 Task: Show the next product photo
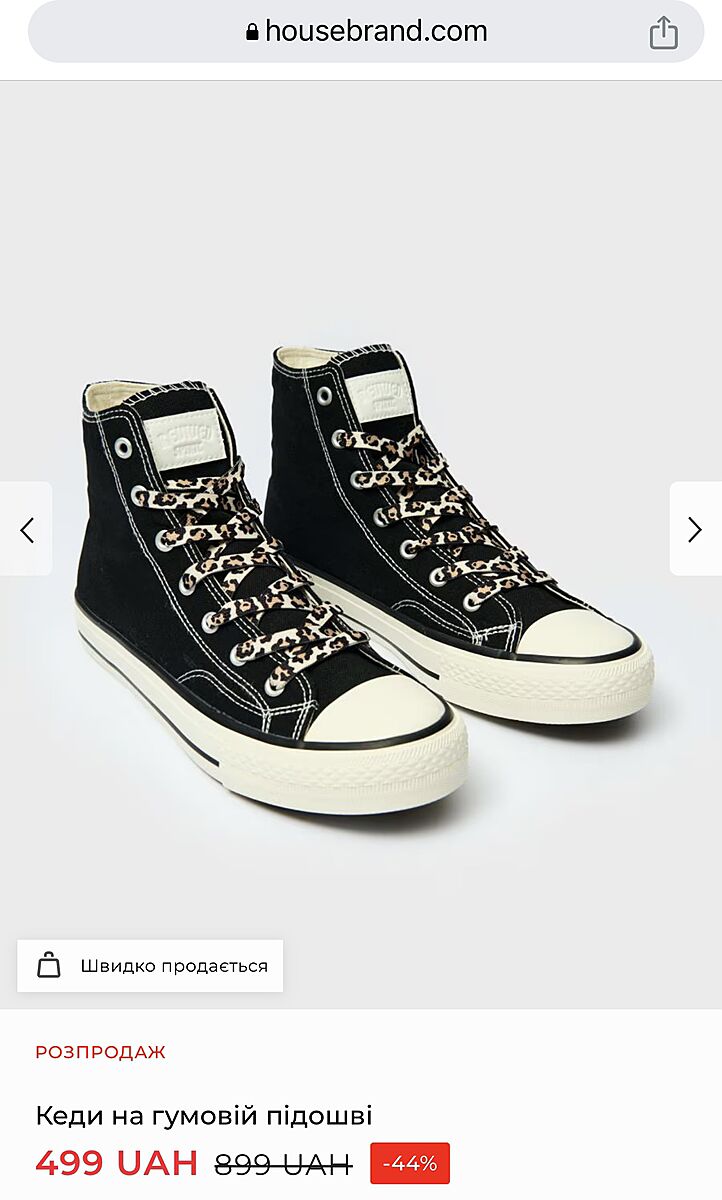pyautogui.click(x=695, y=529)
